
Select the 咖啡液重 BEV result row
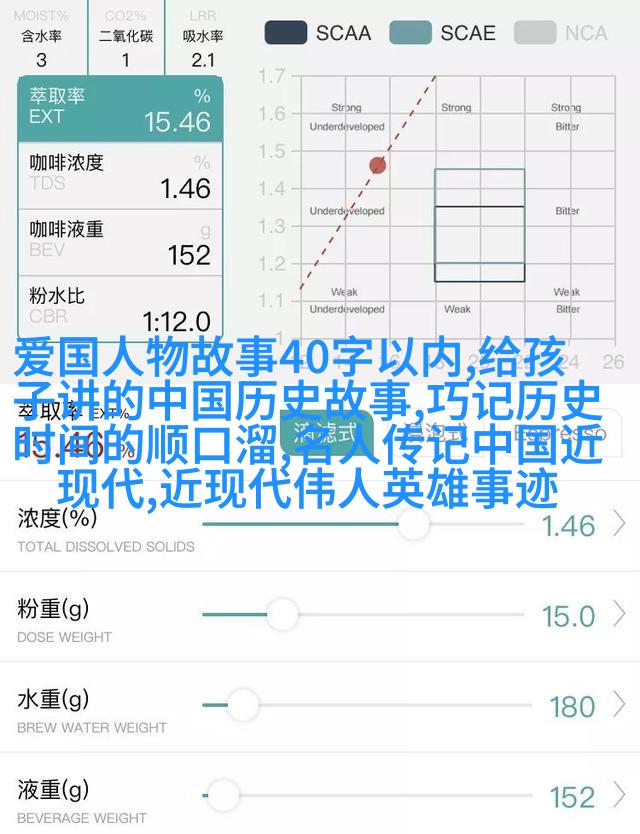pyautogui.click(x=119, y=242)
